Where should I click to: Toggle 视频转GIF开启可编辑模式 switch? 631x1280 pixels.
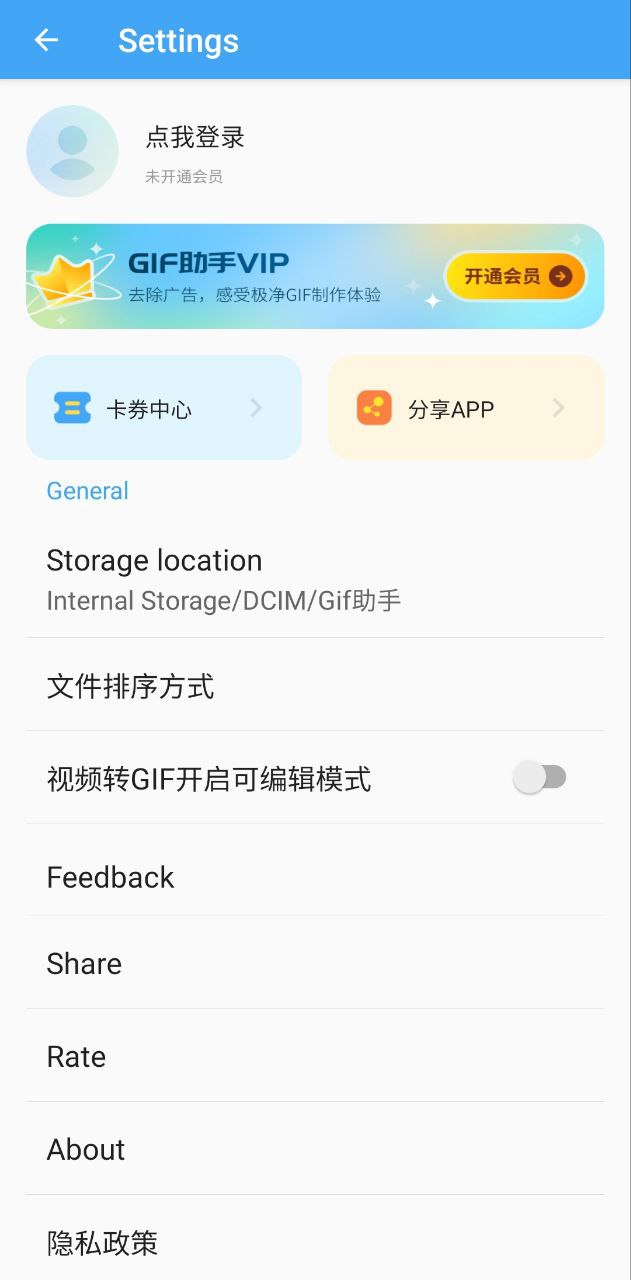click(x=540, y=778)
